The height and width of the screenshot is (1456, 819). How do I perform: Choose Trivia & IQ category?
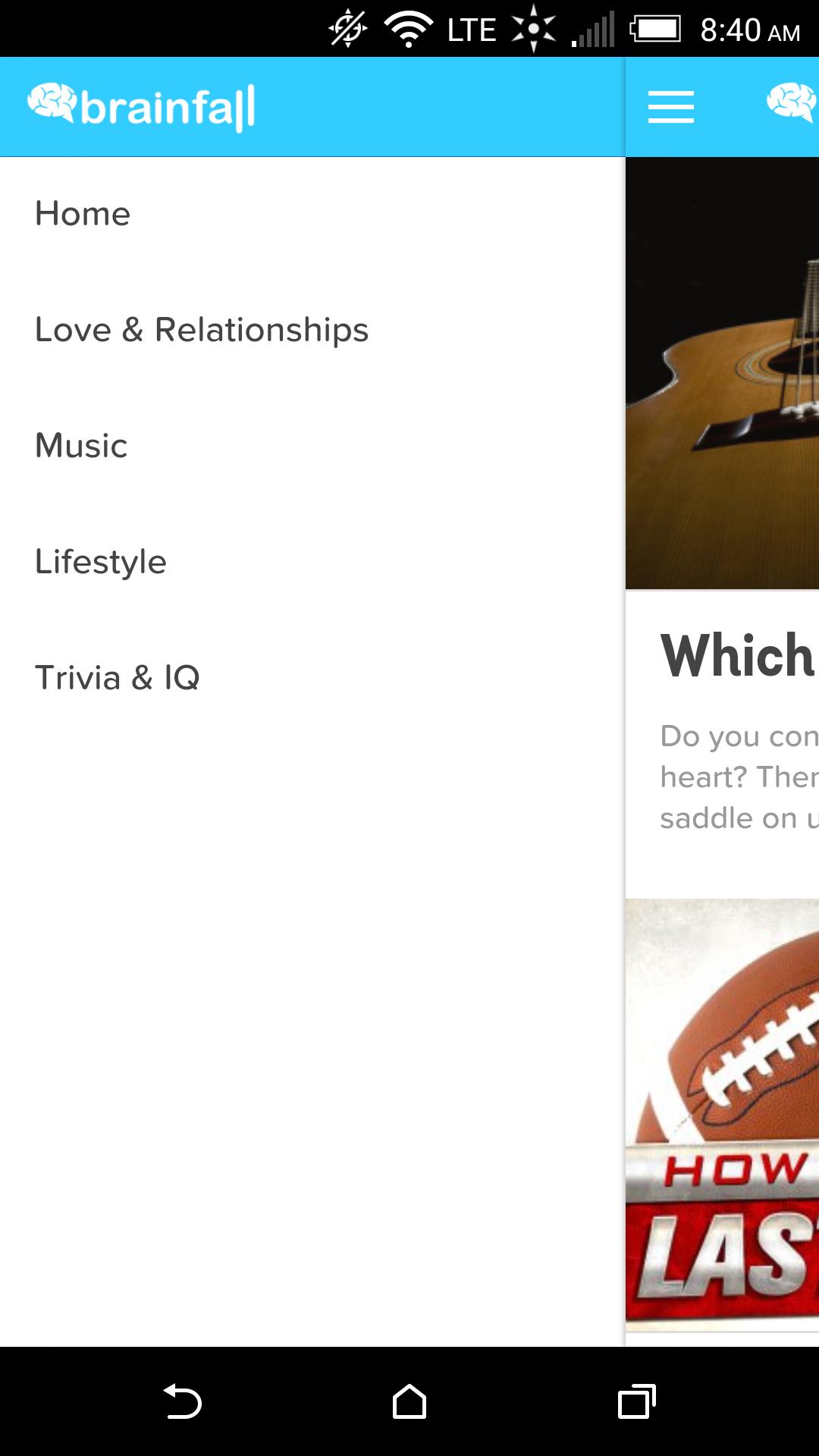[118, 678]
